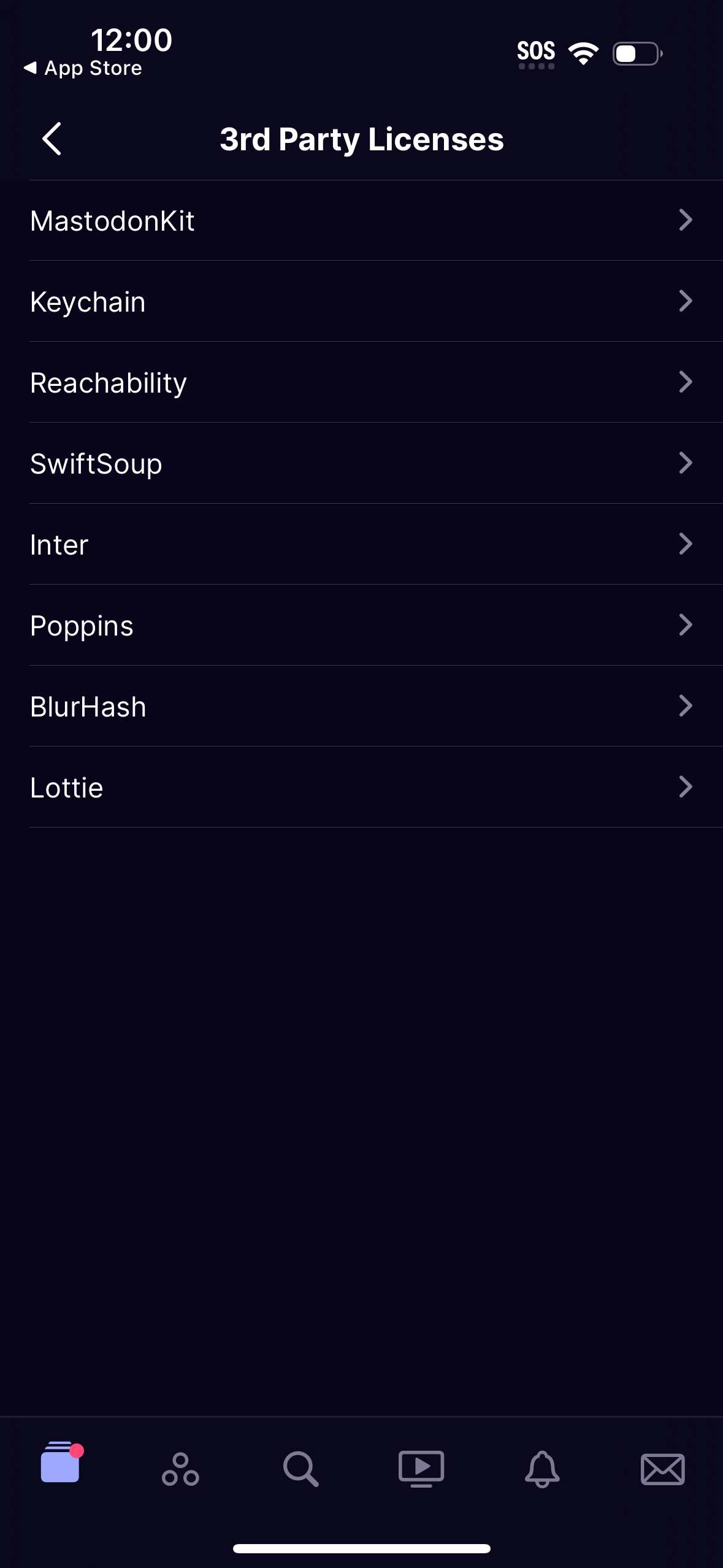The height and width of the screenshot is (1568, 723).
Task: Tap the back chevron in navigation bar
Action: pyautogui.click(x=52, y=139)
